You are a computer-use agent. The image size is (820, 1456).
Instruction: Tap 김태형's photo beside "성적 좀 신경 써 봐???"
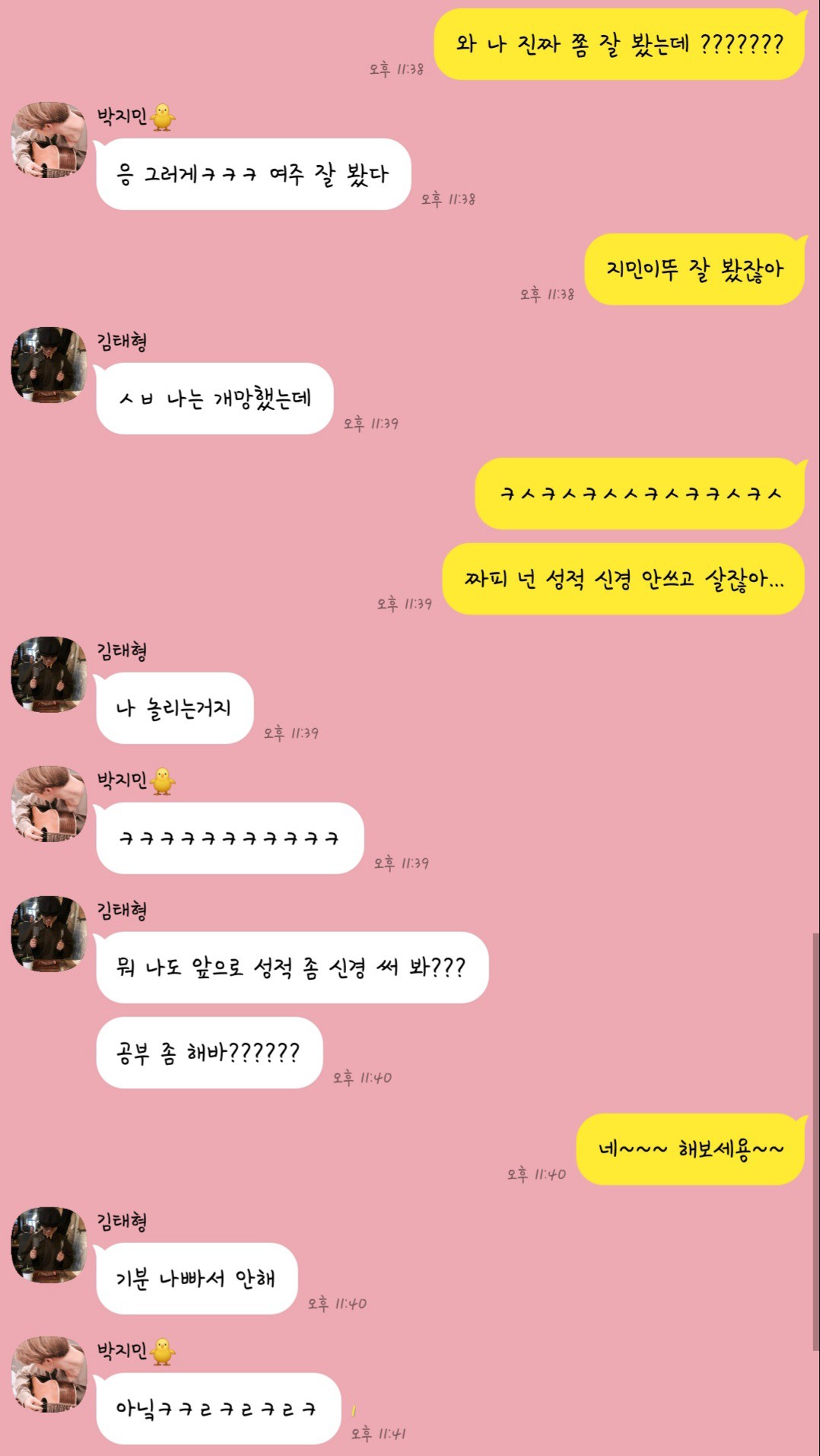[x=49, y=934]
